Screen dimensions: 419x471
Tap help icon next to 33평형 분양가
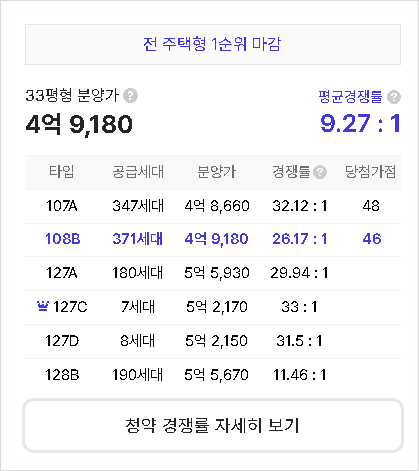coord(130,96)
